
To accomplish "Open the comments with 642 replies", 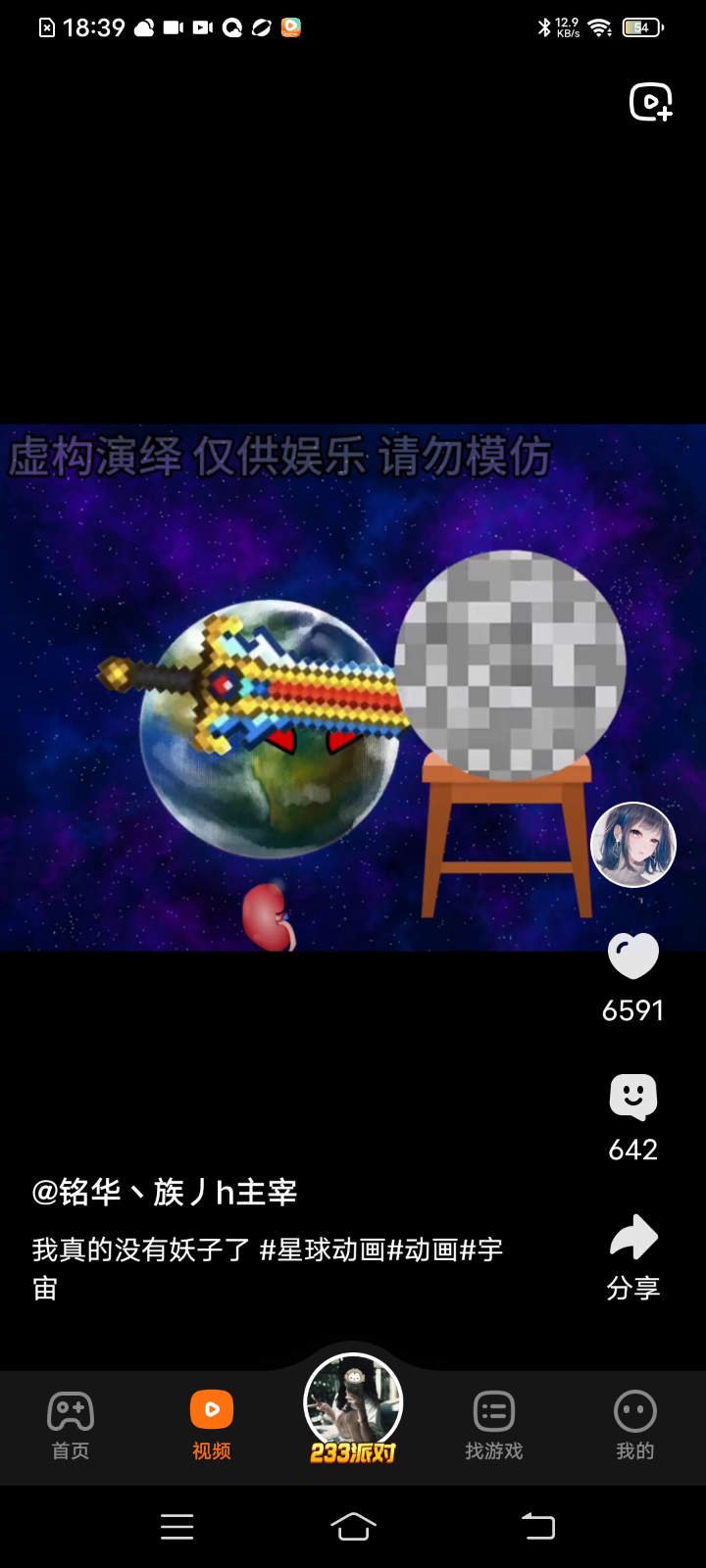I will [x=633, y=1097].
